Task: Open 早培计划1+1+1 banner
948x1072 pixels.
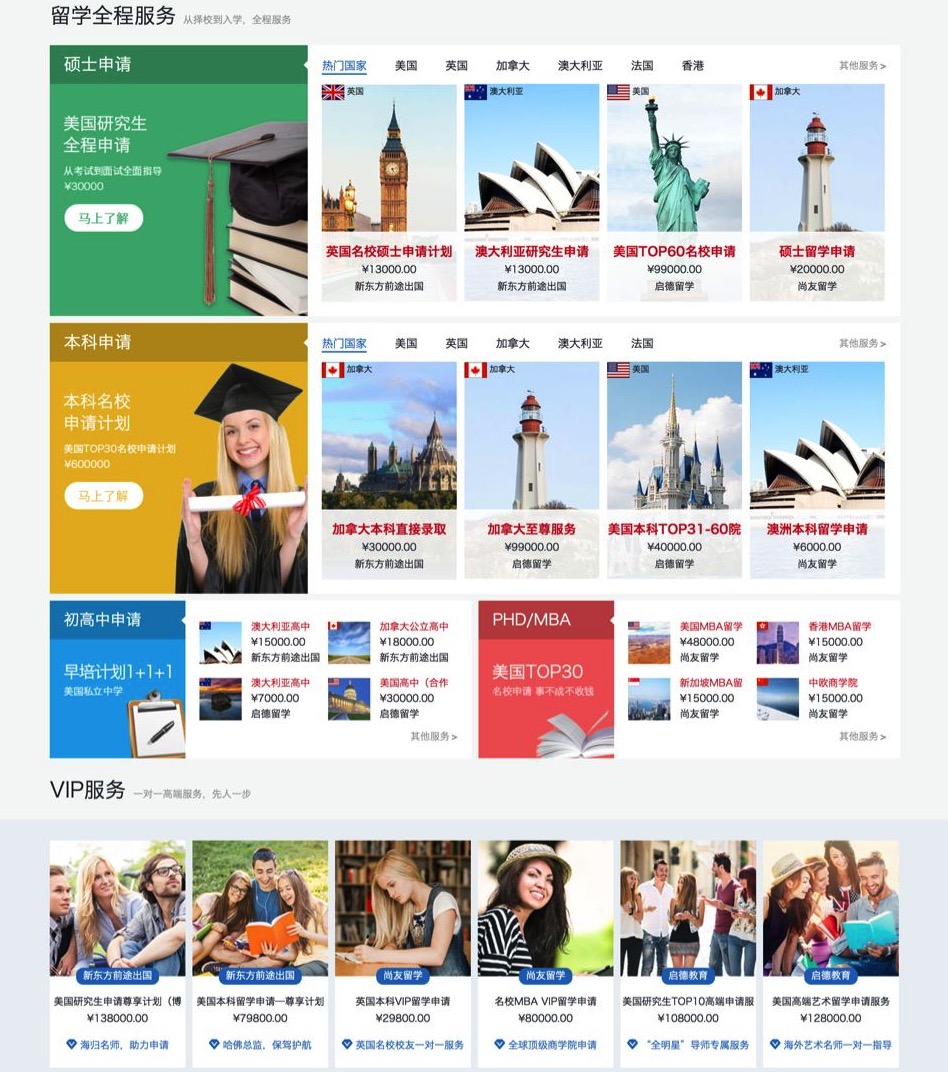Action: pos(118,680)
